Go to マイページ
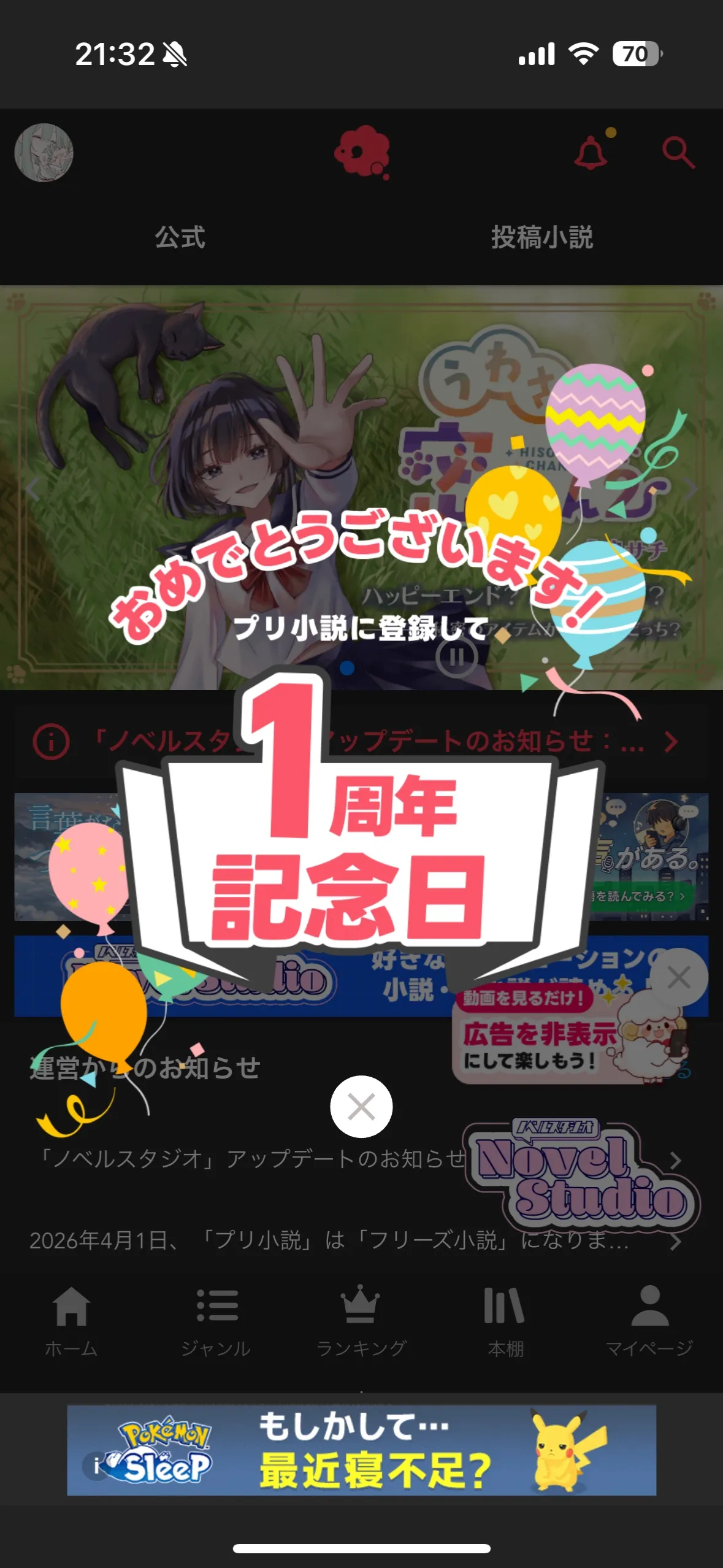The height and width of the screenshot is (1568, 723). click(x=650, y=1318)
